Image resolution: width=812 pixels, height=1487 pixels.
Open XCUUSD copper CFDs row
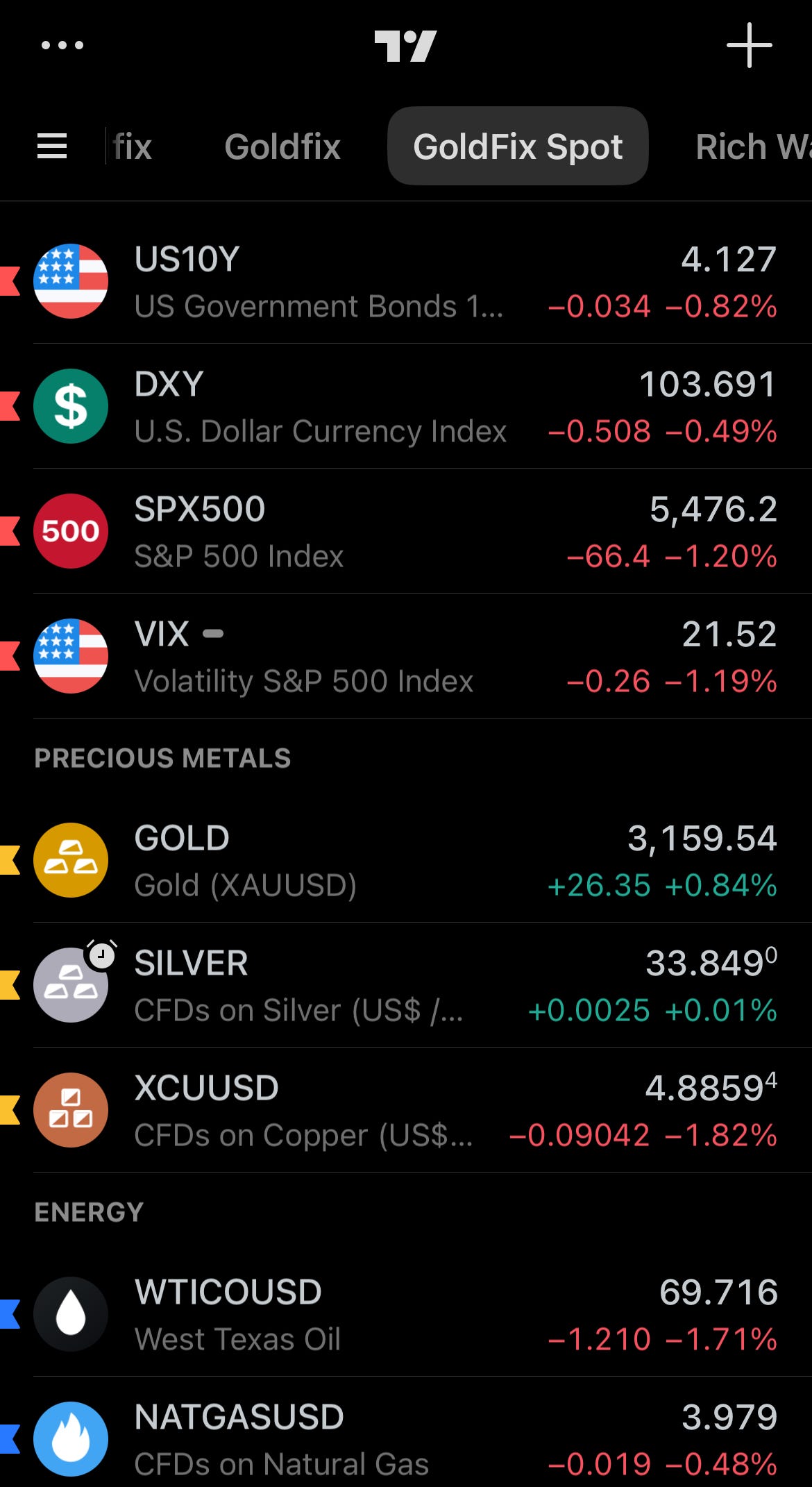pos(406,1110)
